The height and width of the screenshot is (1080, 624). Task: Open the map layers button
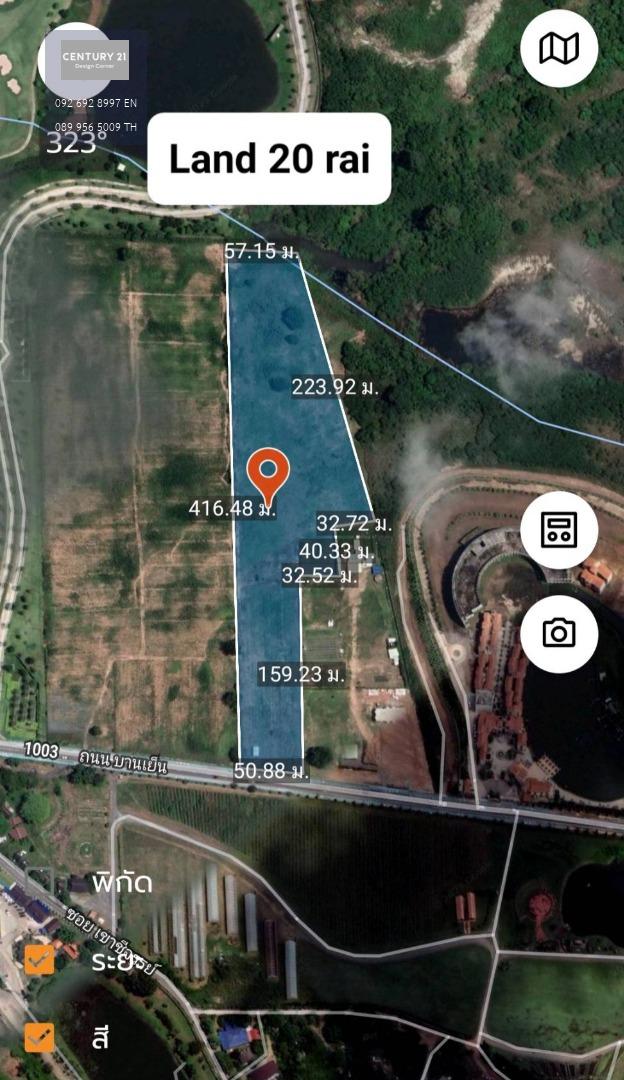point(559,48)
